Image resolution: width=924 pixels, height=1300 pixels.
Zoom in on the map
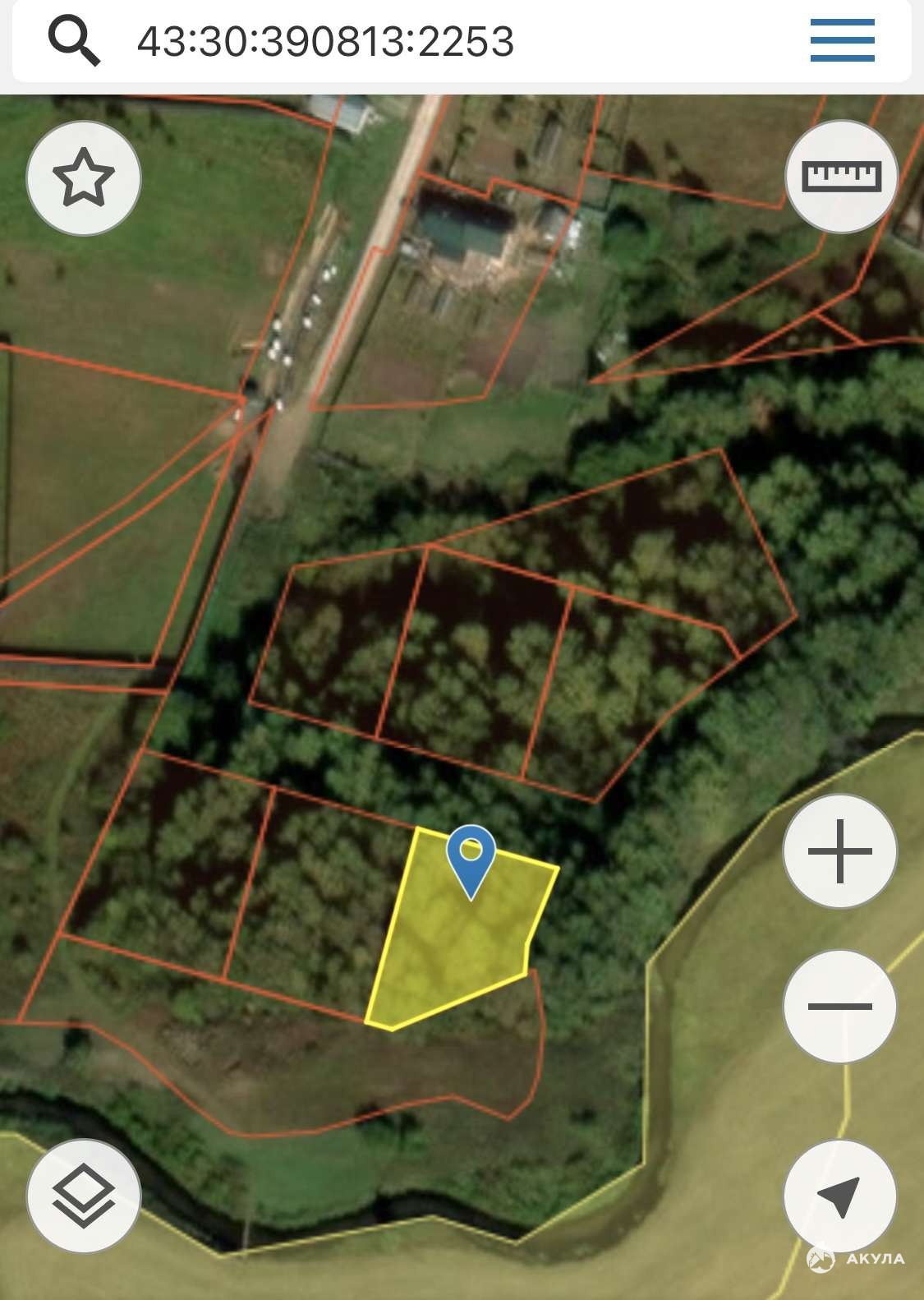click(x=839, y=851)
